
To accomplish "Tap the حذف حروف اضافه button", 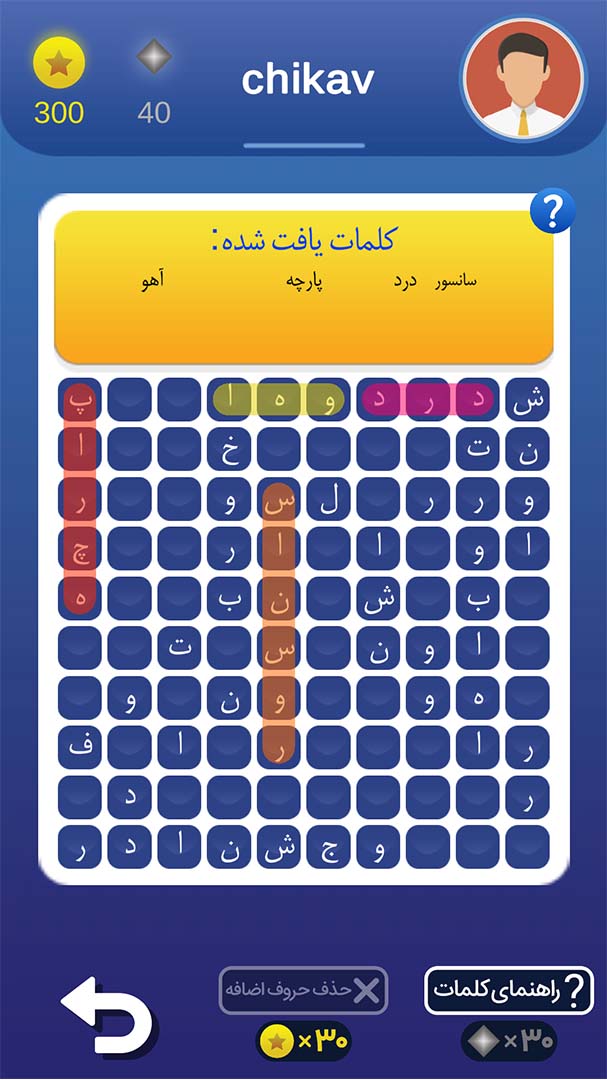I will coord(303,990).
